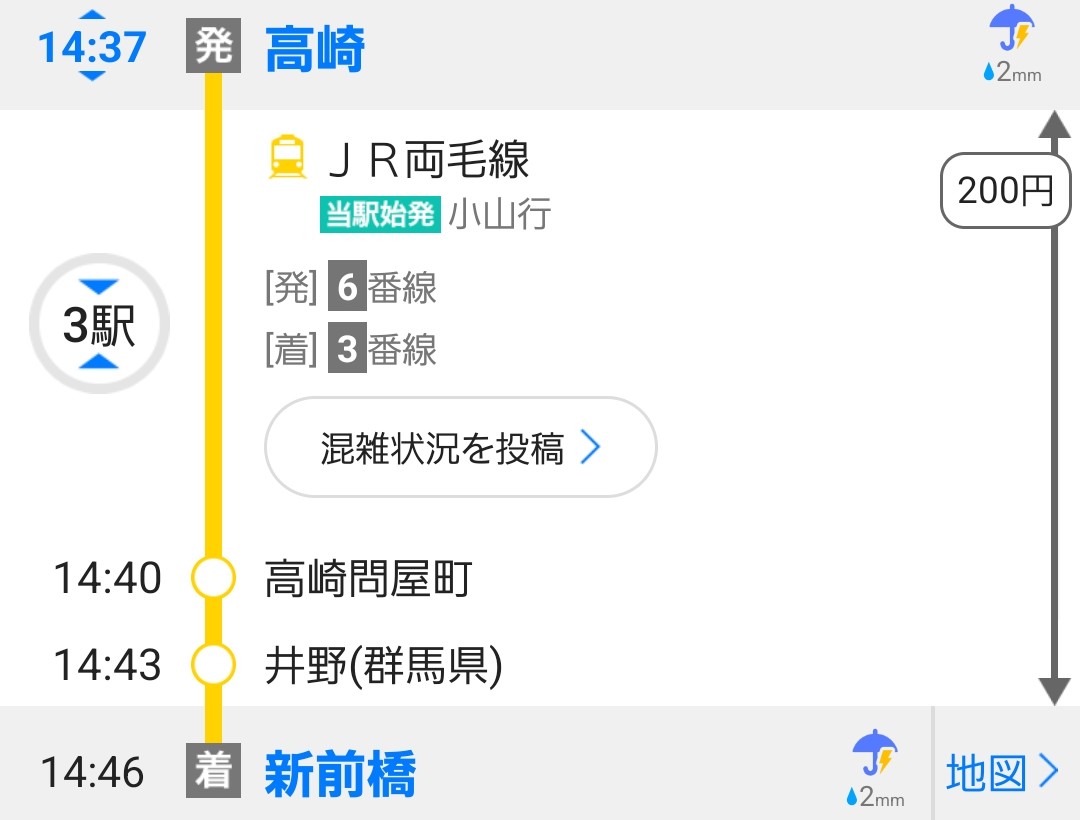Open 新前橋 arrival station details
The height and width of the screenshot is (820, 1080).
point(340,774)
